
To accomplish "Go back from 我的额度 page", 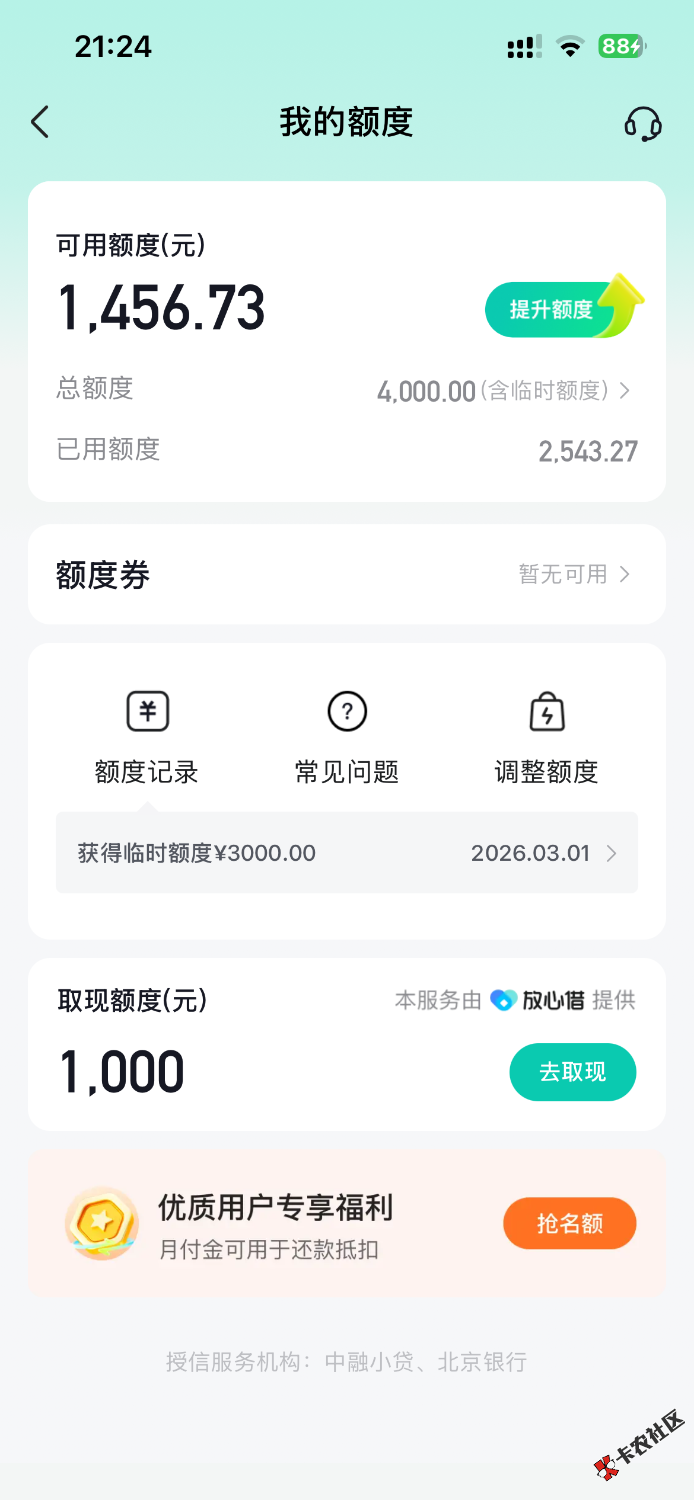I will click(40, 122).
